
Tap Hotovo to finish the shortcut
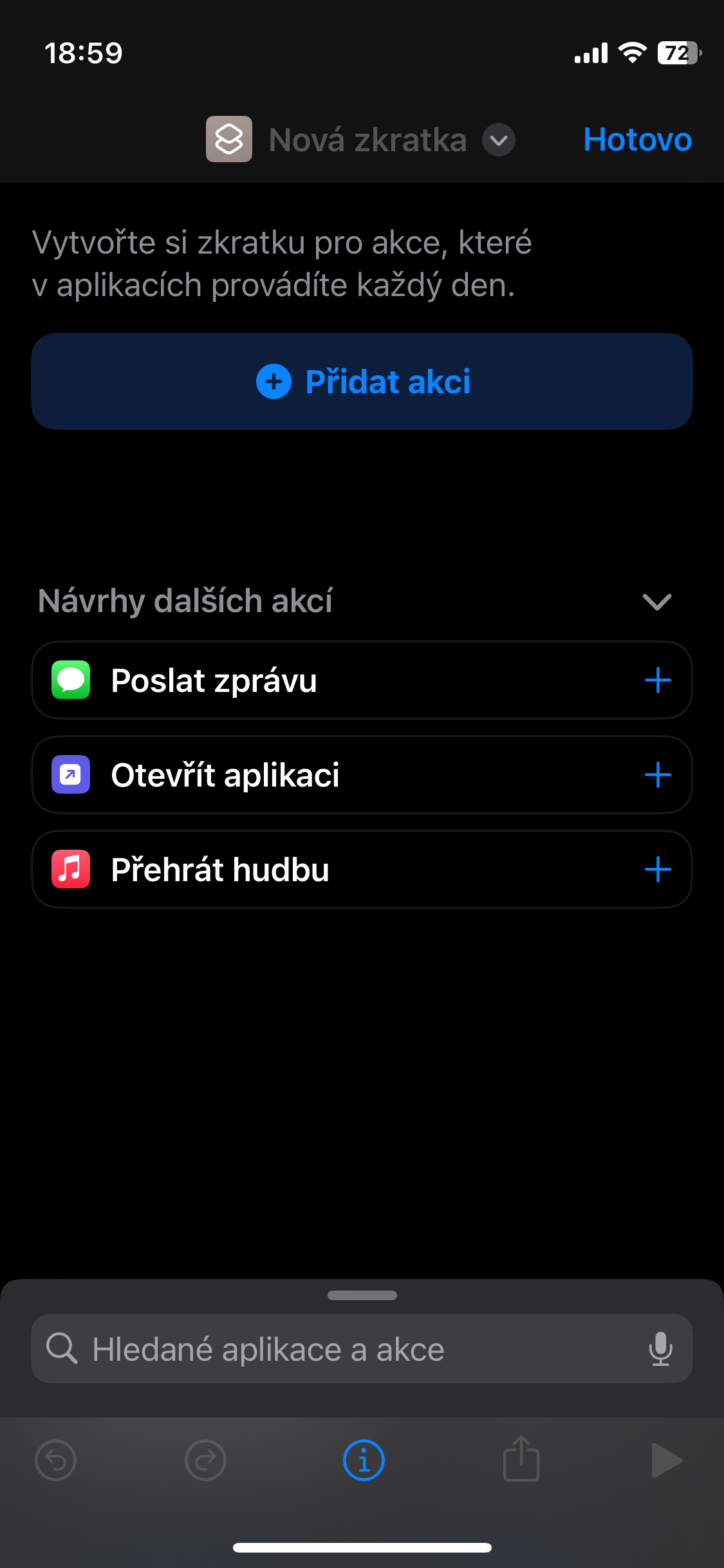[636, 140]
